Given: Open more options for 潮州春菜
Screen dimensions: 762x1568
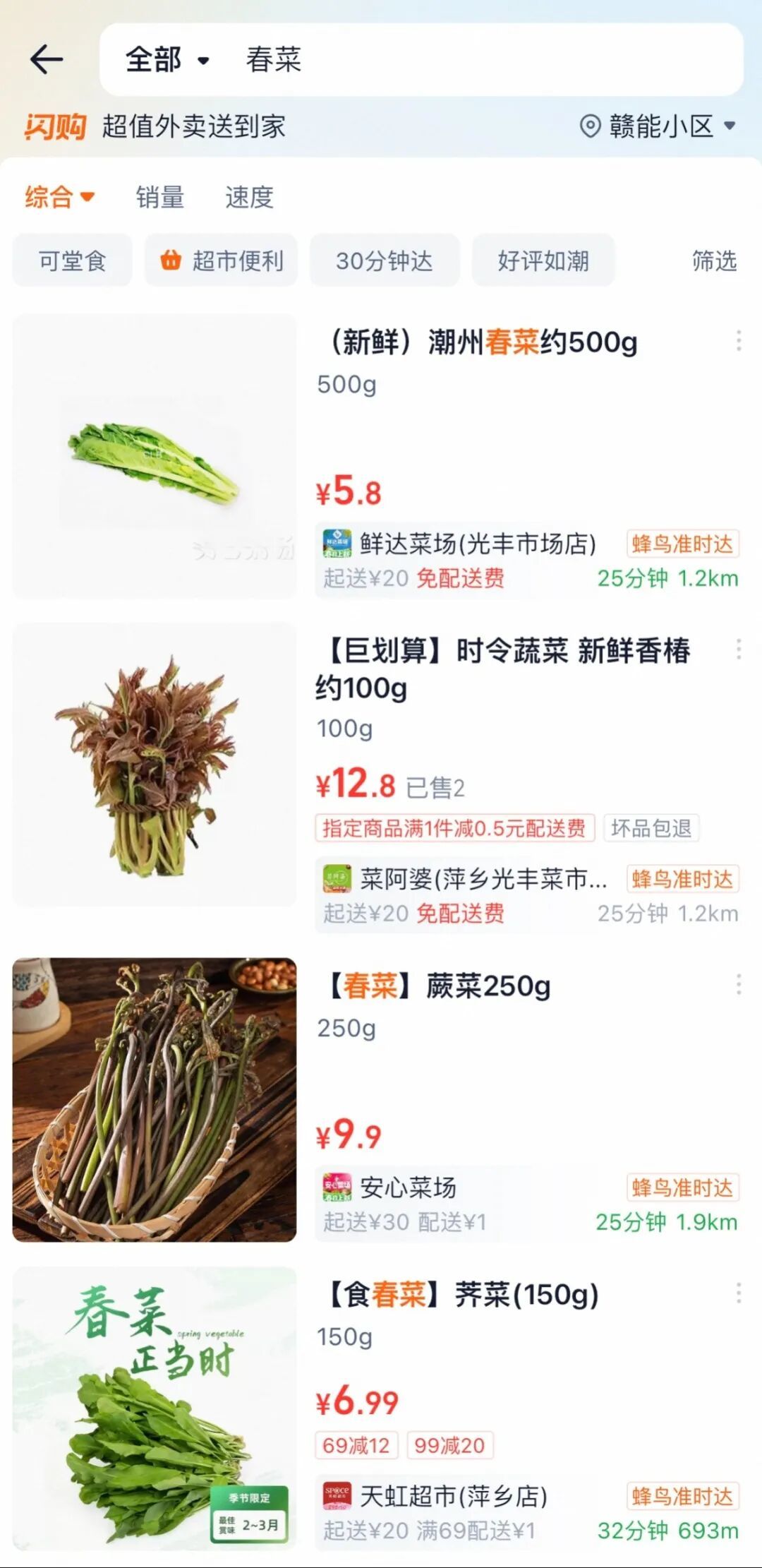Looking at the screenshot, I should (739, 341).
